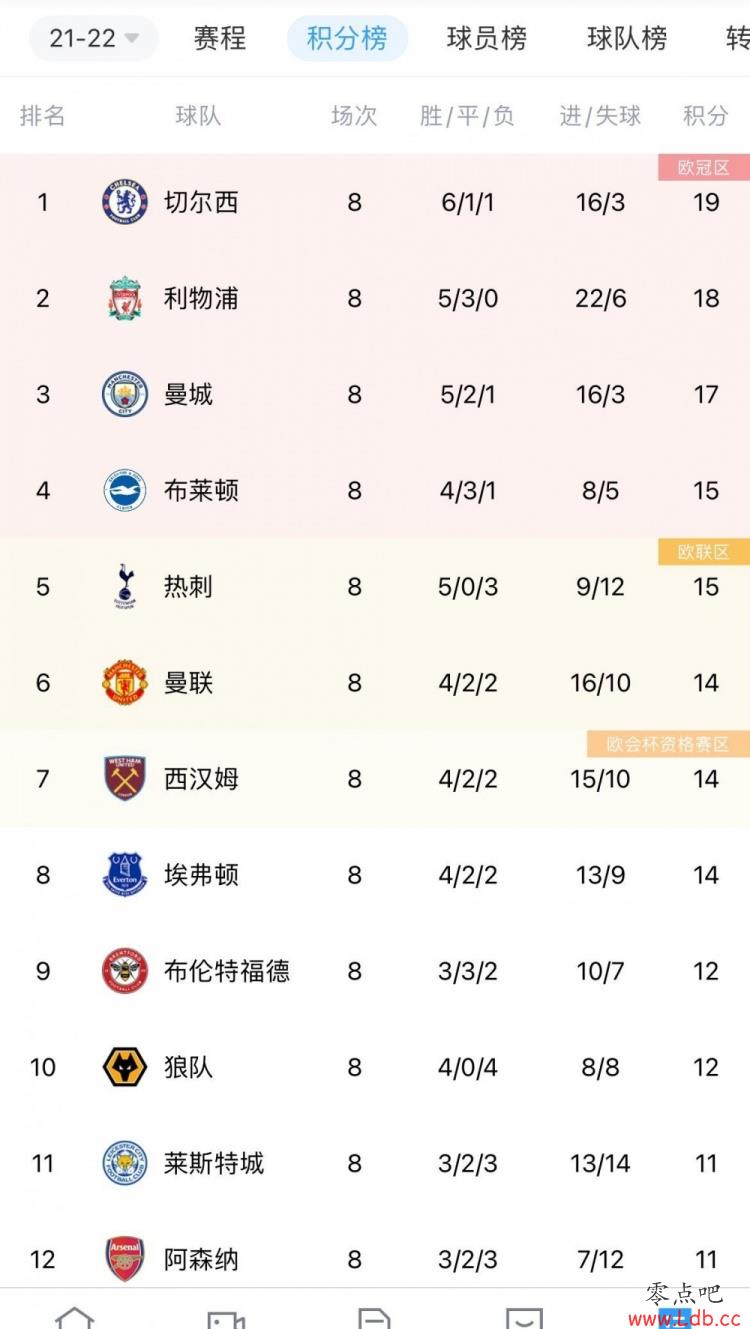
Task: Open the 埃弗顿 team row
Action: (375, 875)
